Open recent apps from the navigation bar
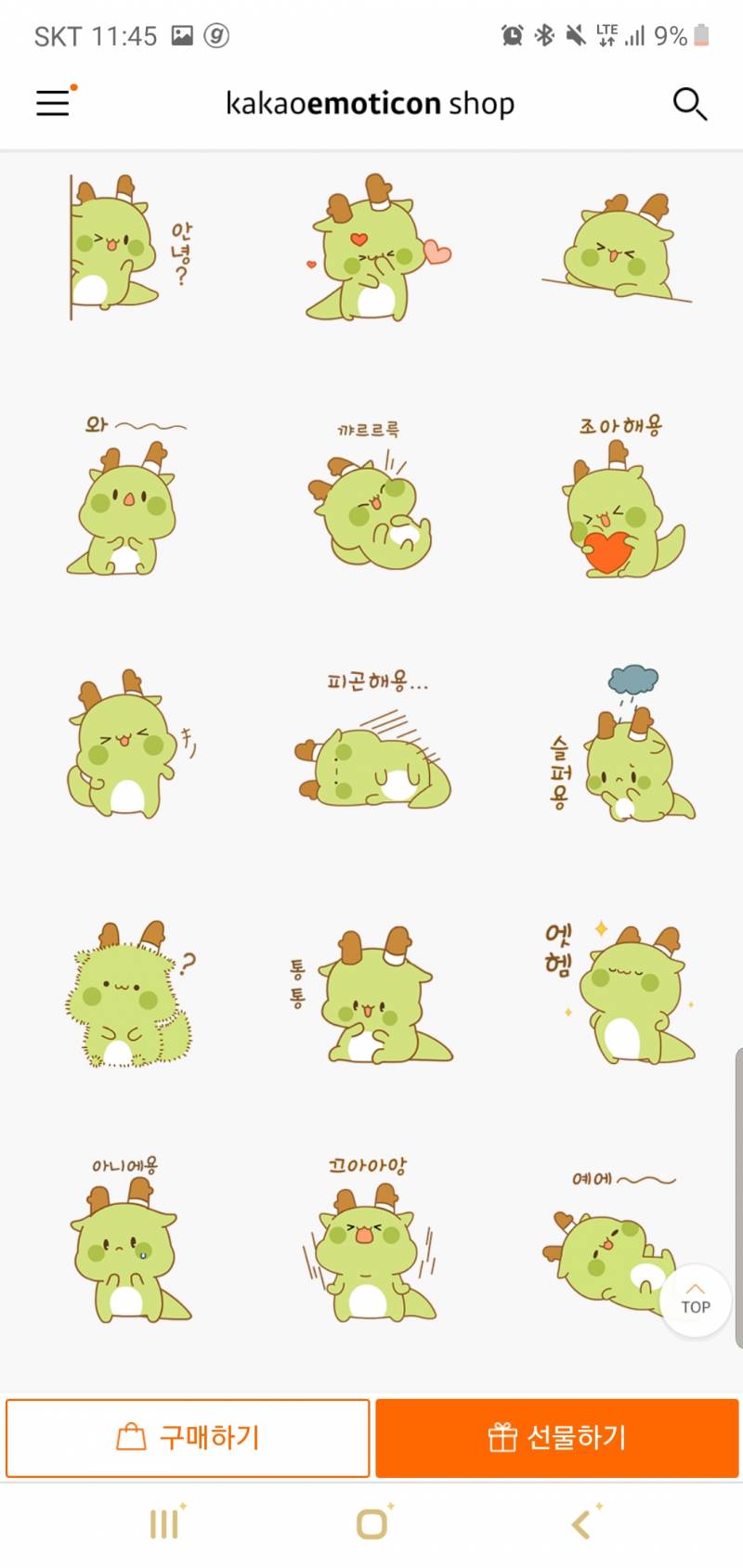Screen dimensions: 743x1568 pos(164,1523)
